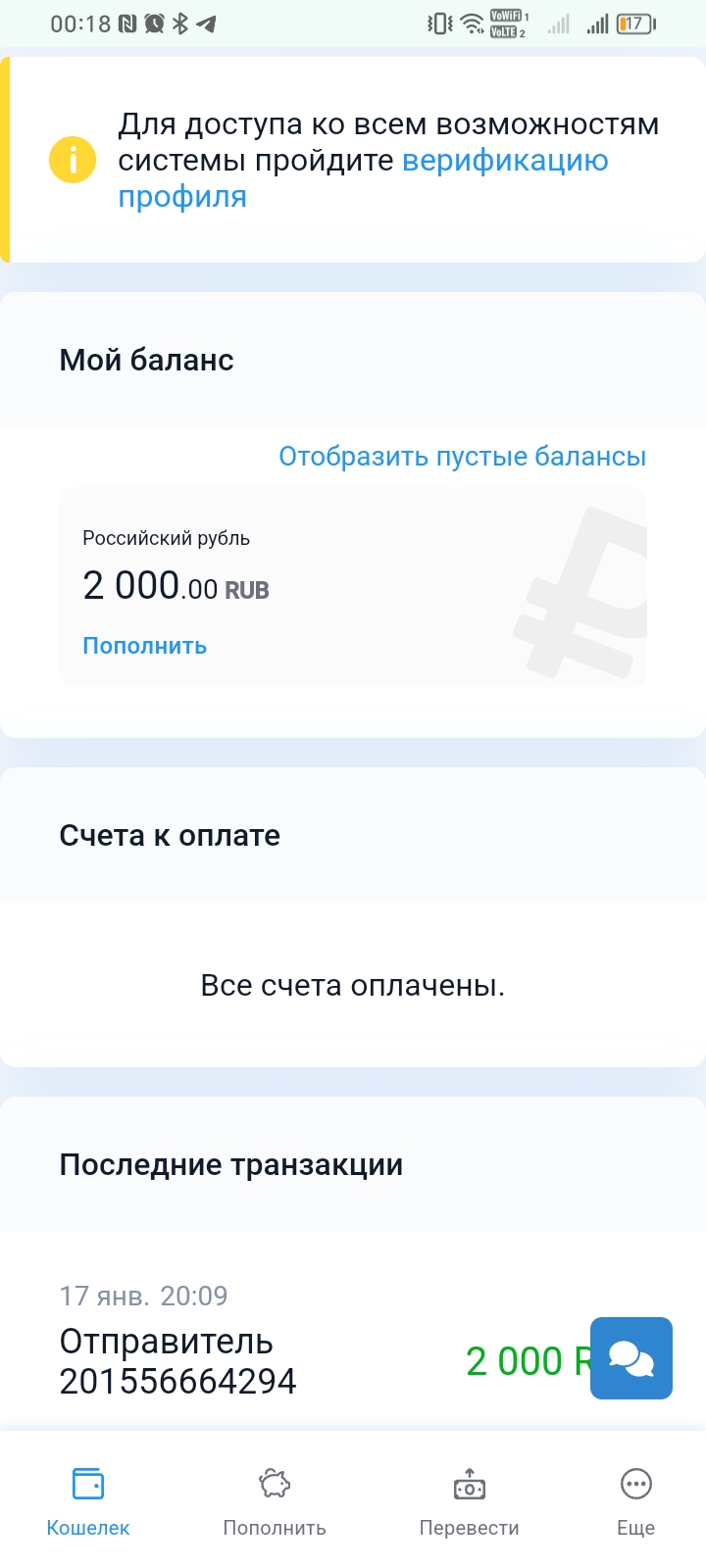Open the 17 янв. transaction from sender 201556664294
Image resolution: width=706 pixels, height=1568 pixels.
pyautogui.click(x=324, y=1341)
